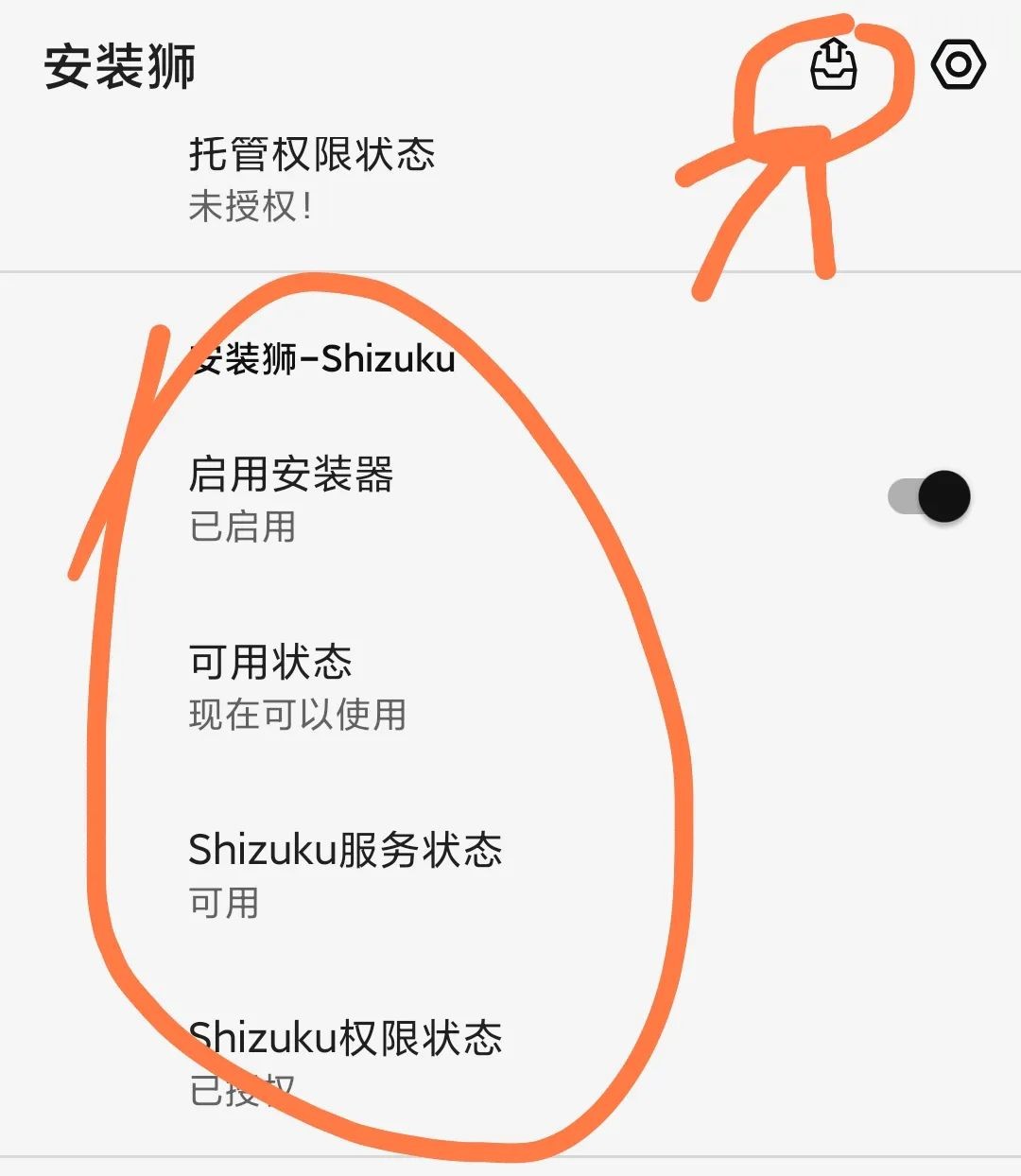Open settings via the hexagon gear icon
Viewport: 1021px width, 1176px height.
(x=958, y=64)
